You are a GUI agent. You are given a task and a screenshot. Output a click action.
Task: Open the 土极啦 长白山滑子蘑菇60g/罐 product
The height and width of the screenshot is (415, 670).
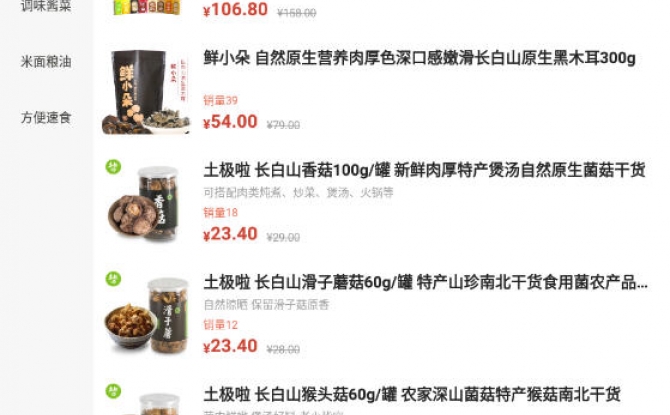tap(424, 282)
